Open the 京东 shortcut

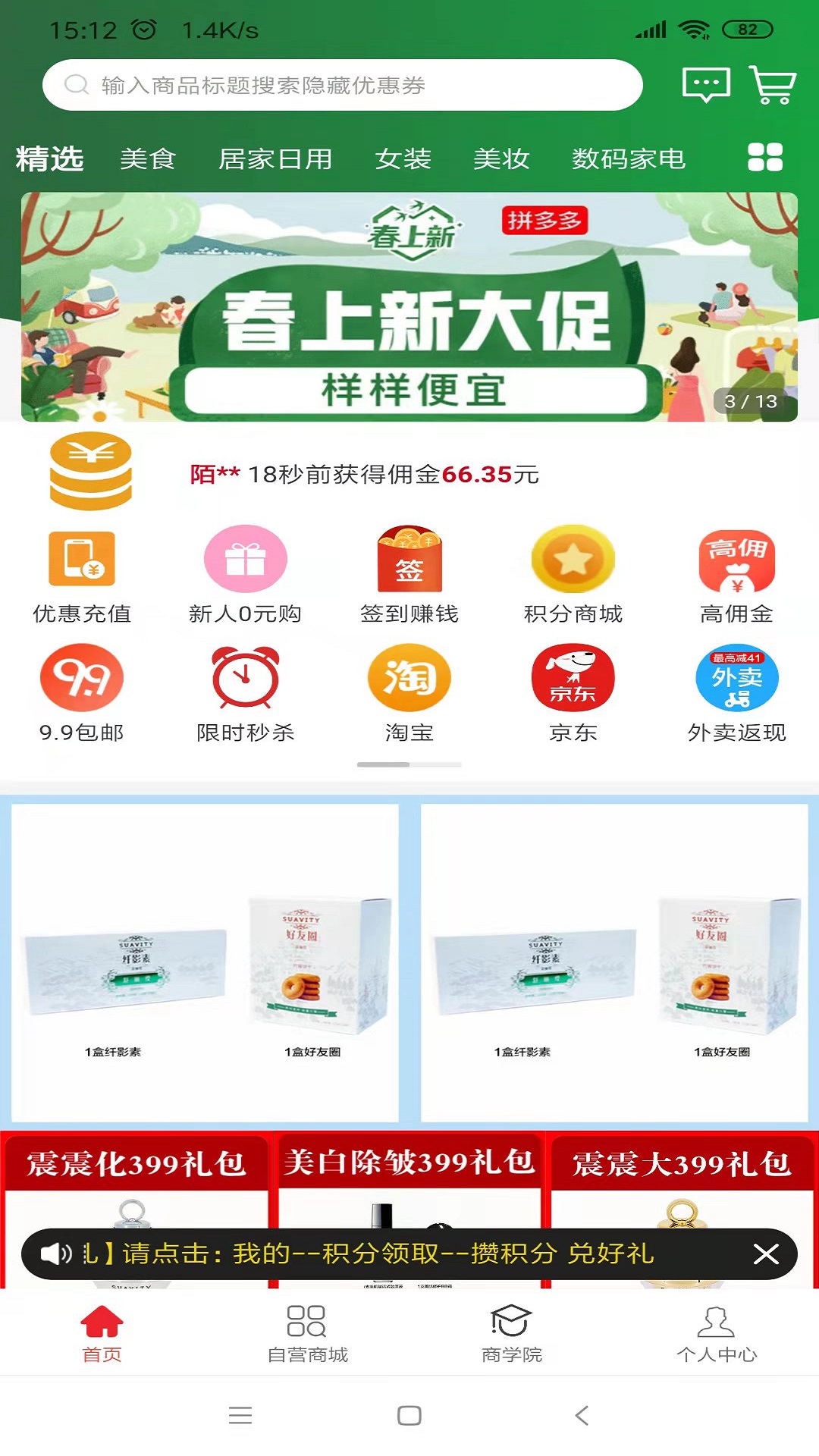(x=573, y=694)
